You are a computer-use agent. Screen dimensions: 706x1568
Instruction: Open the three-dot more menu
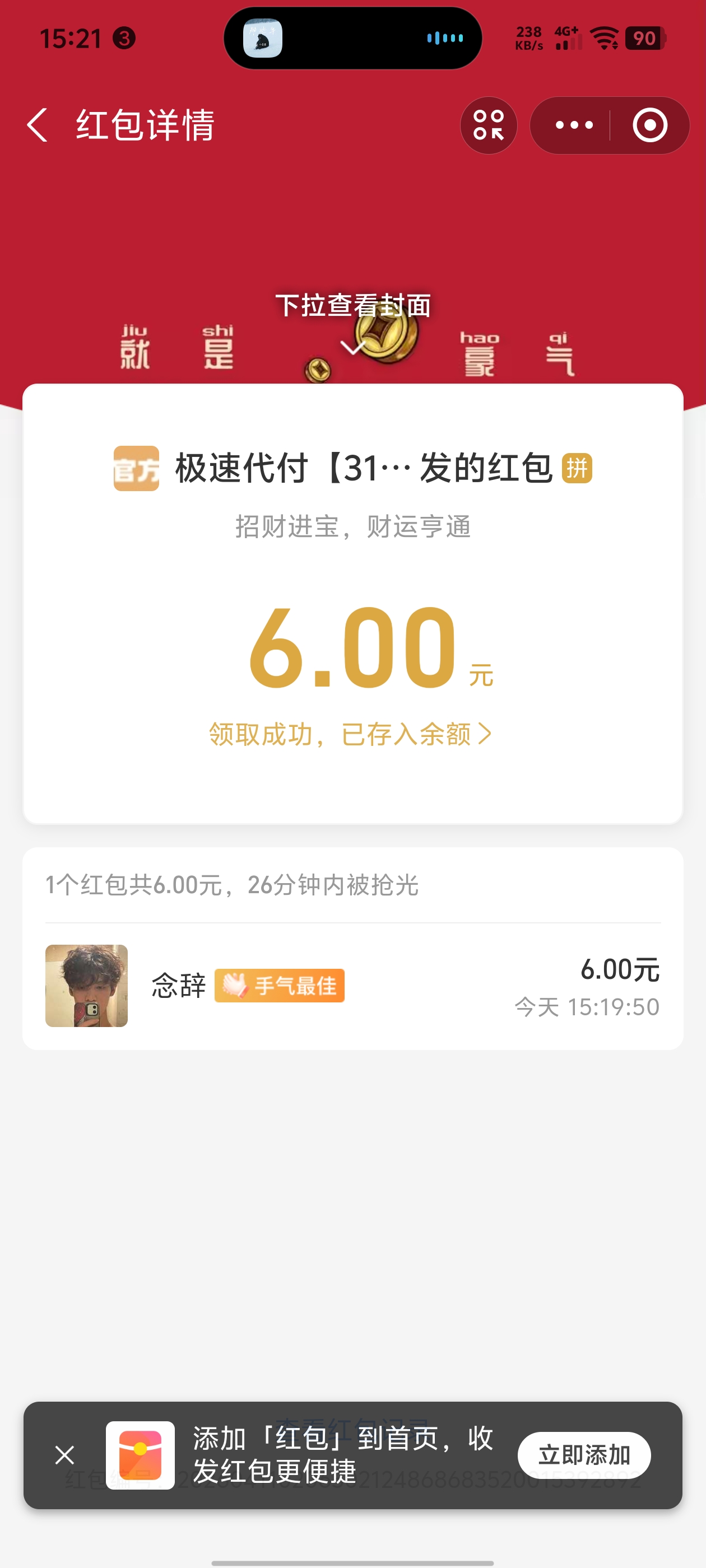click(573, 125)
